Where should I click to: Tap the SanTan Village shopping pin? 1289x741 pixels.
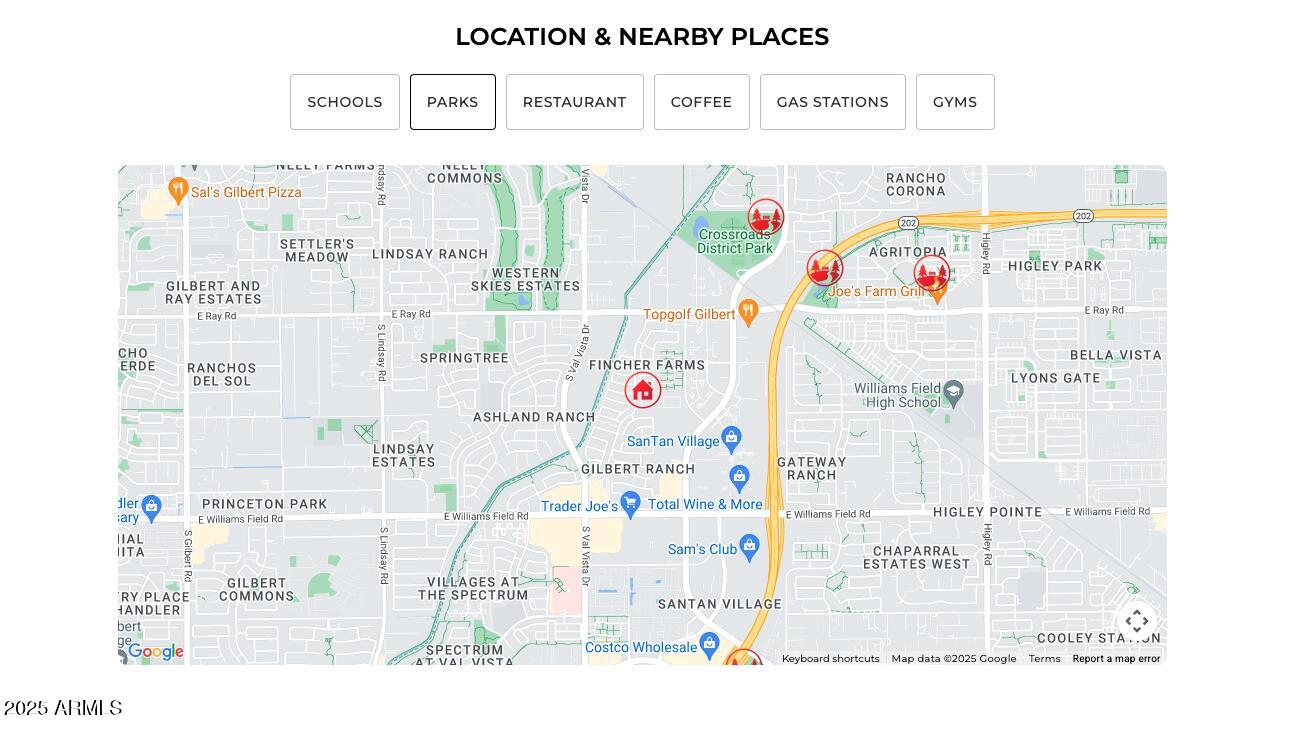(731, 439)
